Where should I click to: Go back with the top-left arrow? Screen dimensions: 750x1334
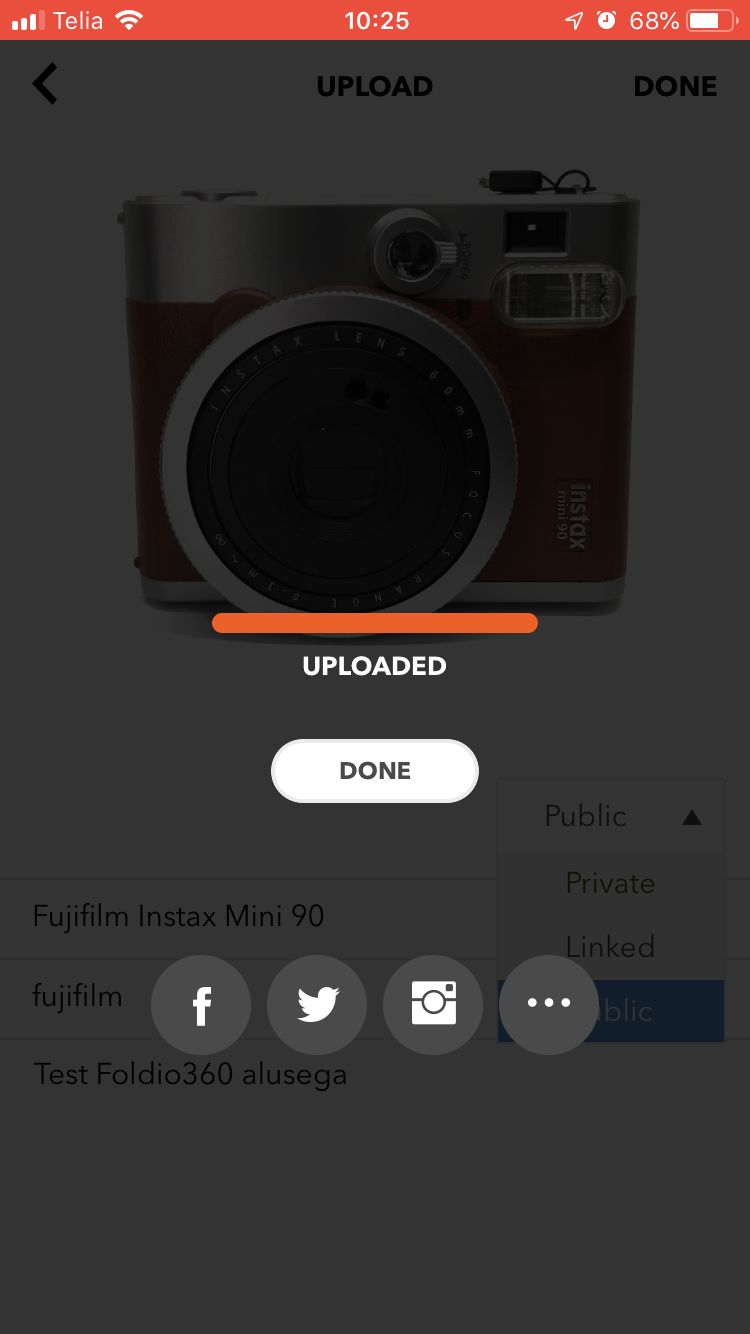click(45, 85)
